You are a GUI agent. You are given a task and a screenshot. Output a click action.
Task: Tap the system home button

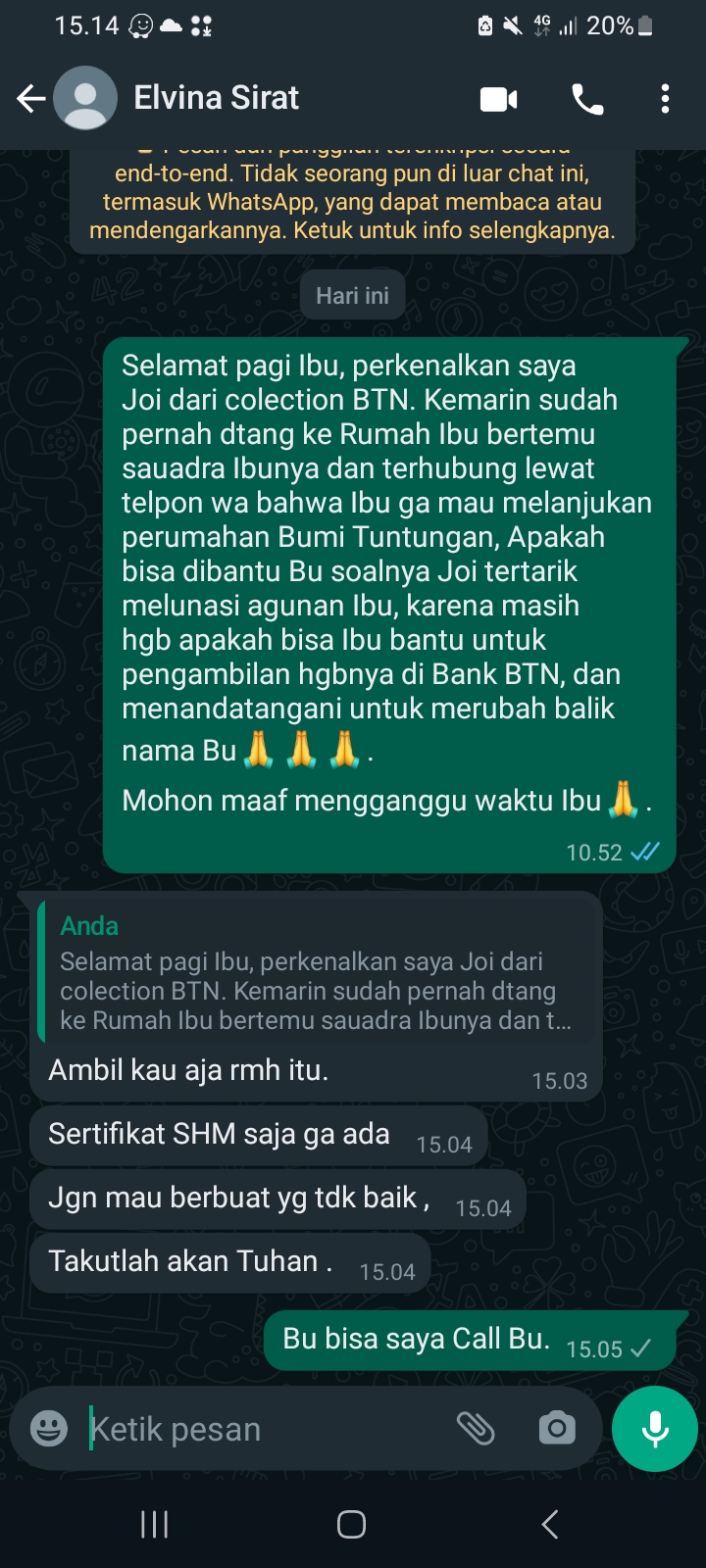pyautogui.click(x=351, y=1524)
